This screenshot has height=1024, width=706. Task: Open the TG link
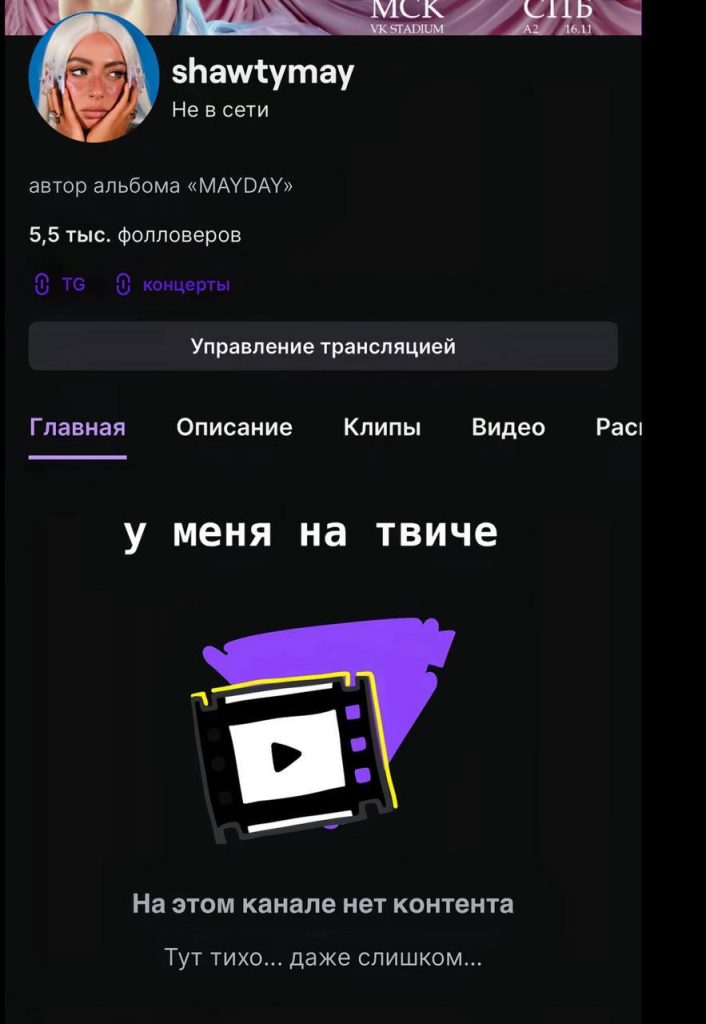(62, 285)
